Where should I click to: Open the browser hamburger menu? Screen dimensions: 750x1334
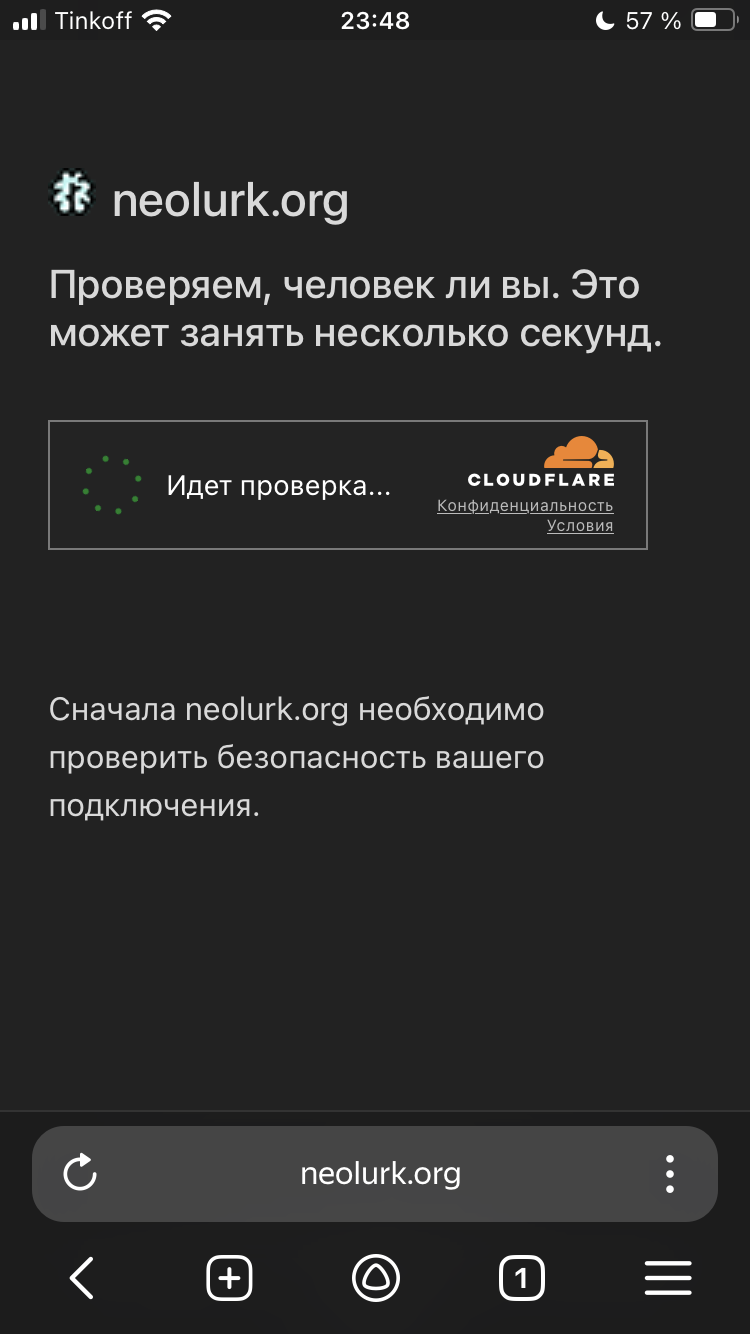(x=668, y=1278)
